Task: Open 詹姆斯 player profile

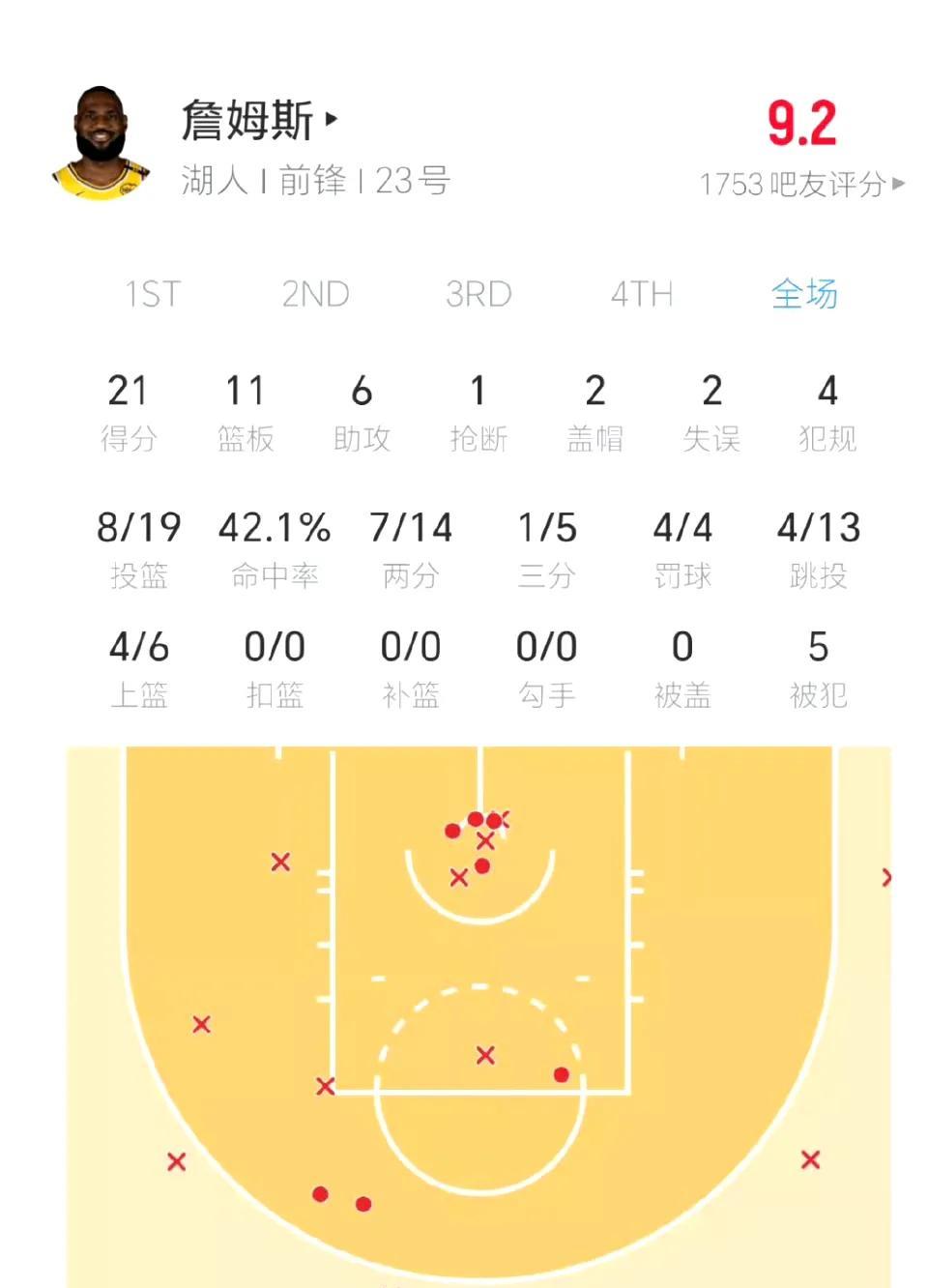Action: (x=259, y=121)
